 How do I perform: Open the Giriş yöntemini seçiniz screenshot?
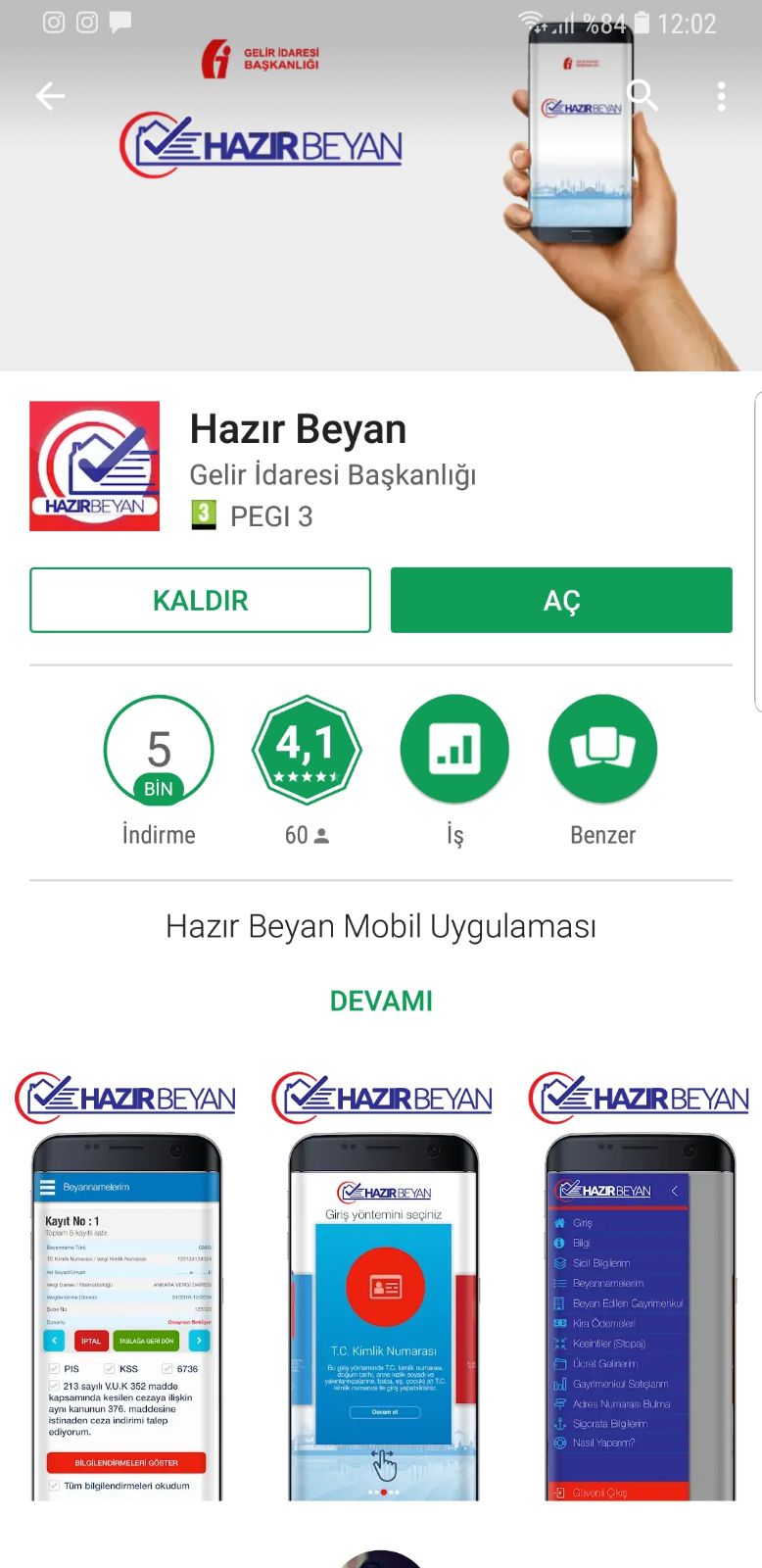(x=383, y=1286)
